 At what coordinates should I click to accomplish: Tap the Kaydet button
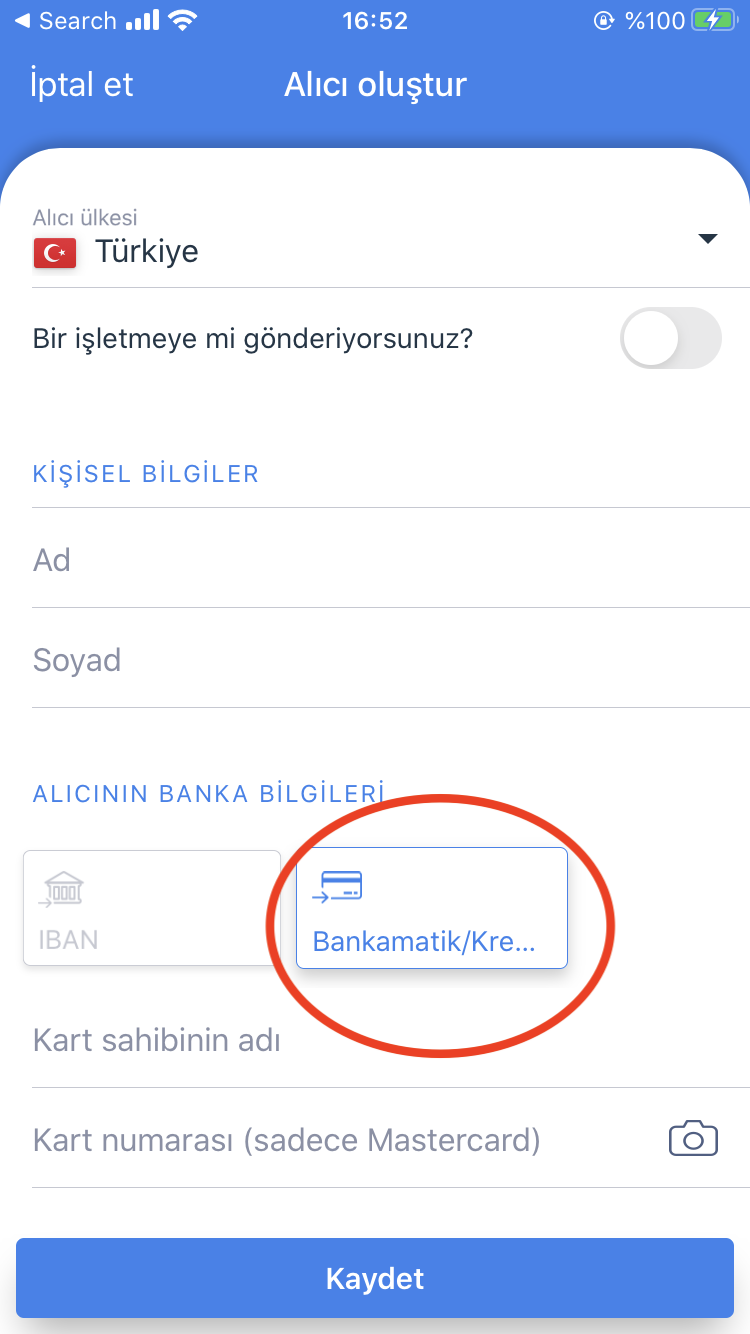coord(375,1278)
